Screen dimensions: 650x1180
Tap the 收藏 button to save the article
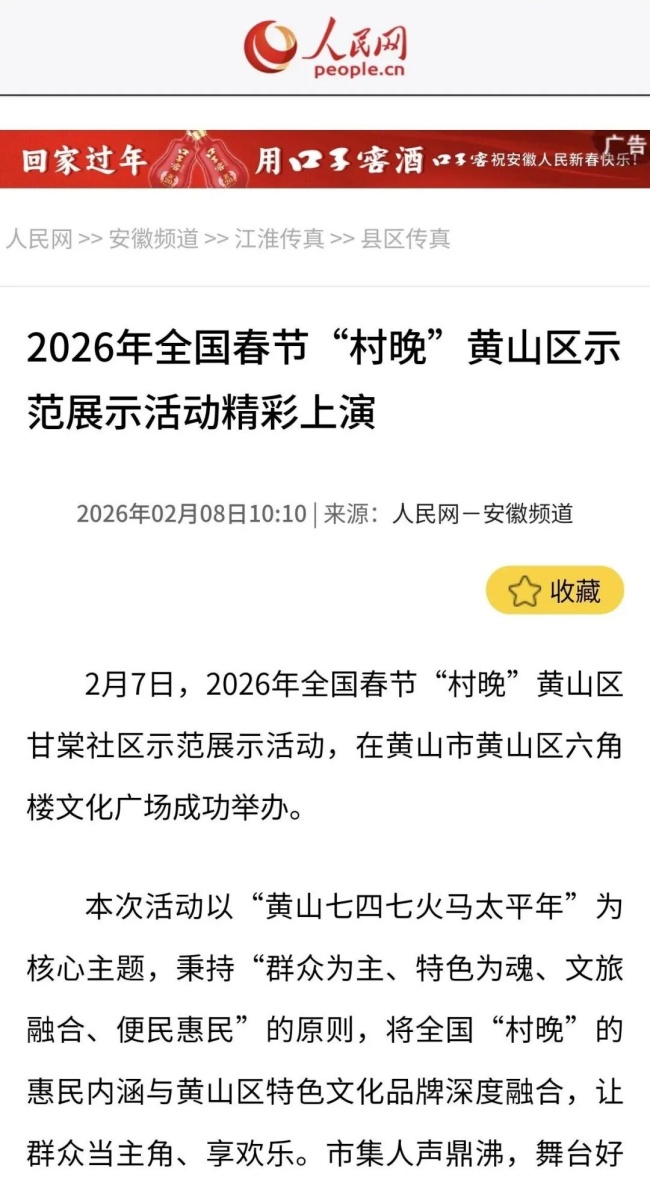555,591
